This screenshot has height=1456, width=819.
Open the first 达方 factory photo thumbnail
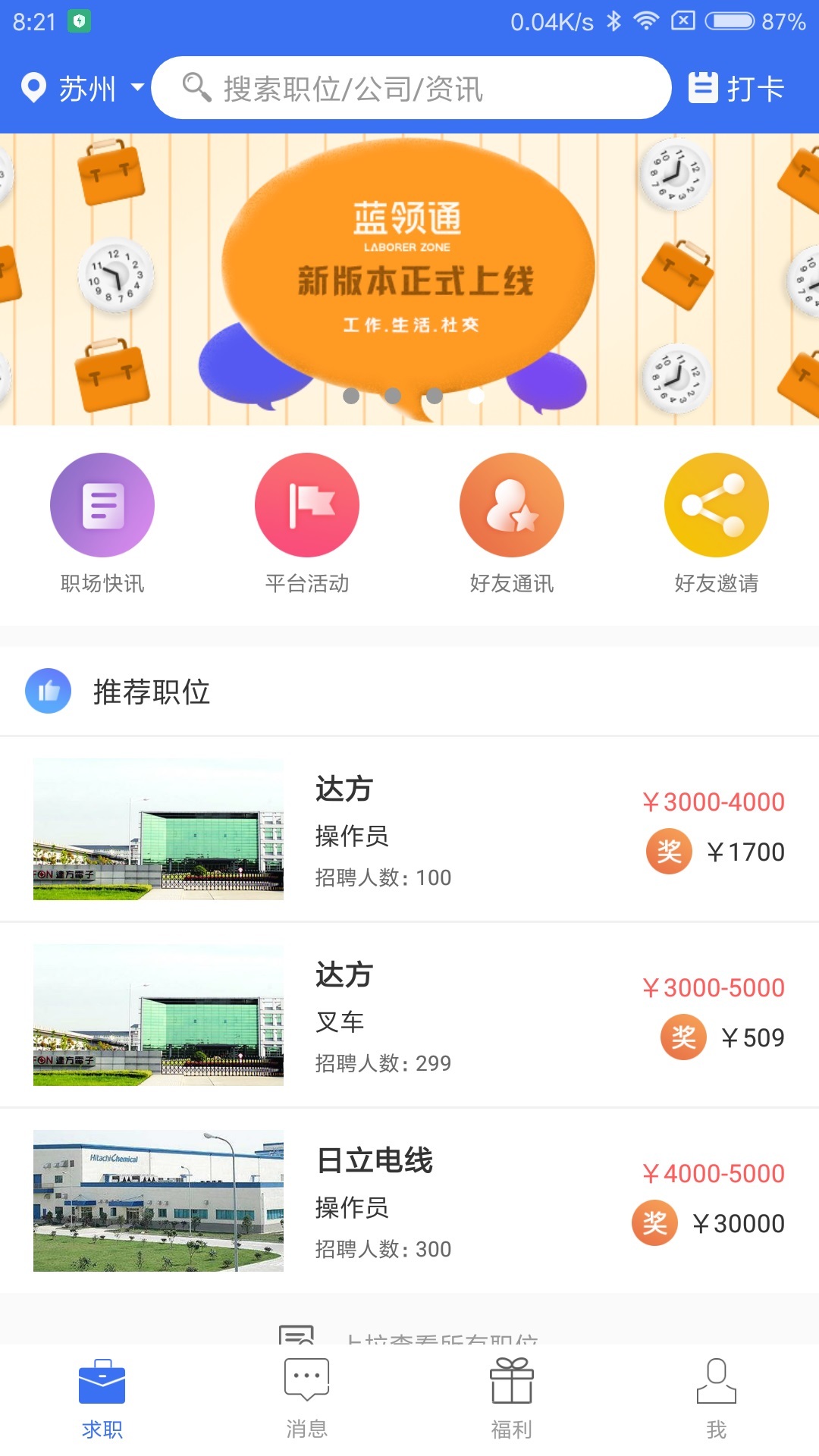click(x=158, y=830)
